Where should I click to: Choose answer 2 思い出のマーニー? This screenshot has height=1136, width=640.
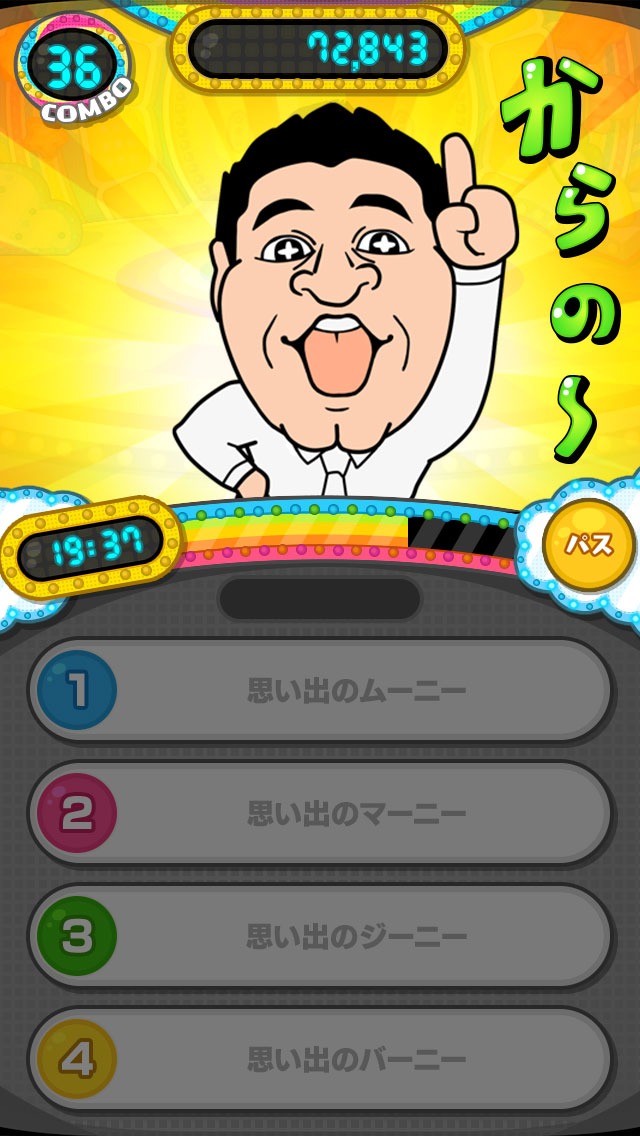pyautogui.click(x=320, y=814)
